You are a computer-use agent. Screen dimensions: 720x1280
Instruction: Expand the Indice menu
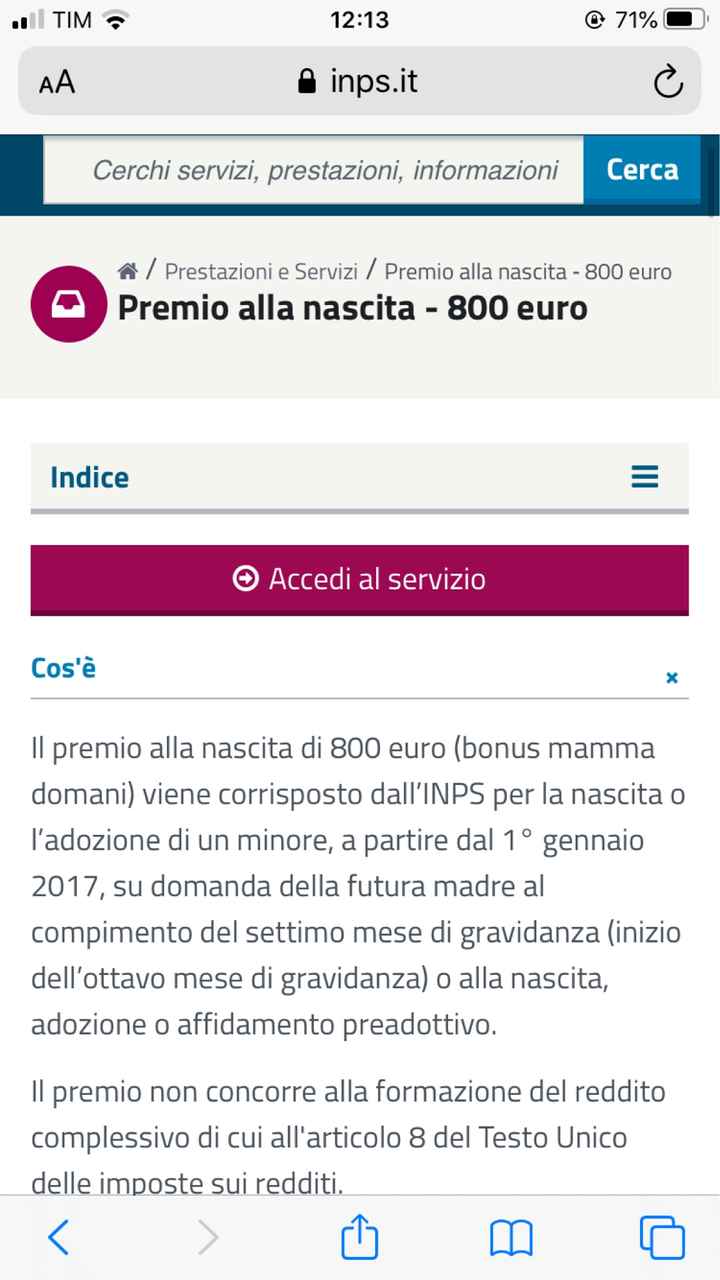point(644,477)
